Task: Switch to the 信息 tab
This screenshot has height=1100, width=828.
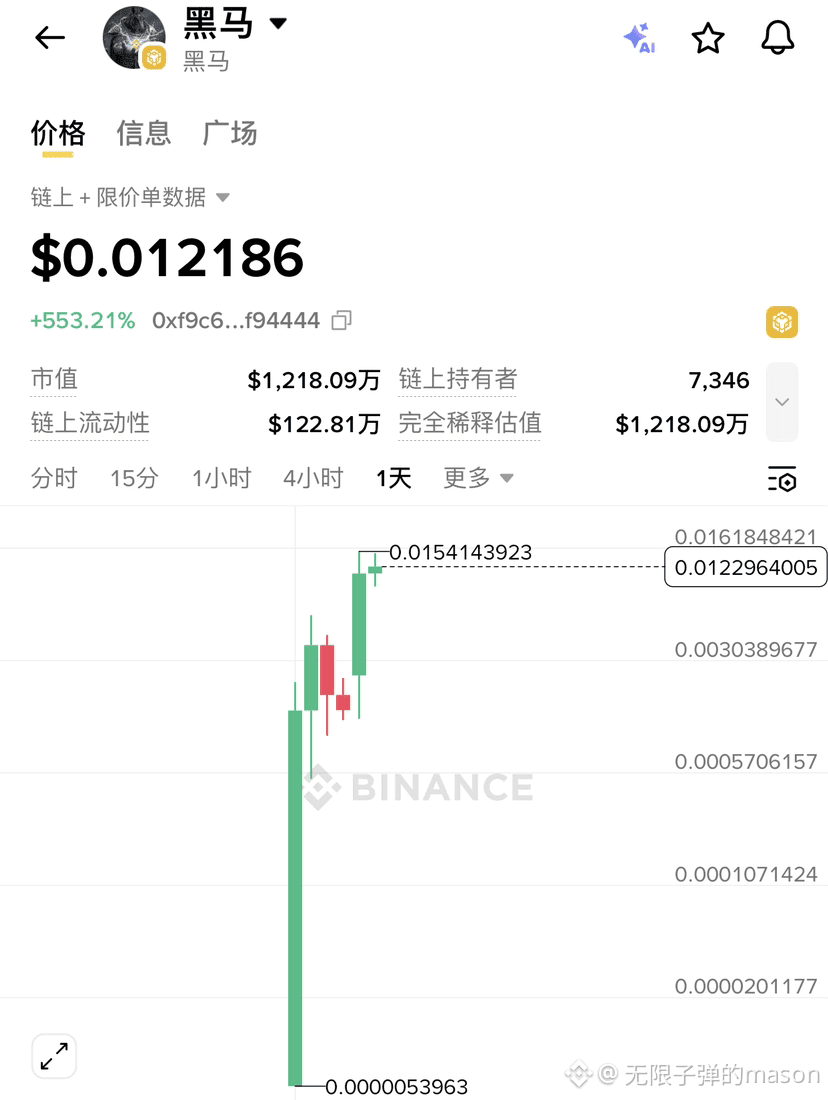Action: coord(143,133)
